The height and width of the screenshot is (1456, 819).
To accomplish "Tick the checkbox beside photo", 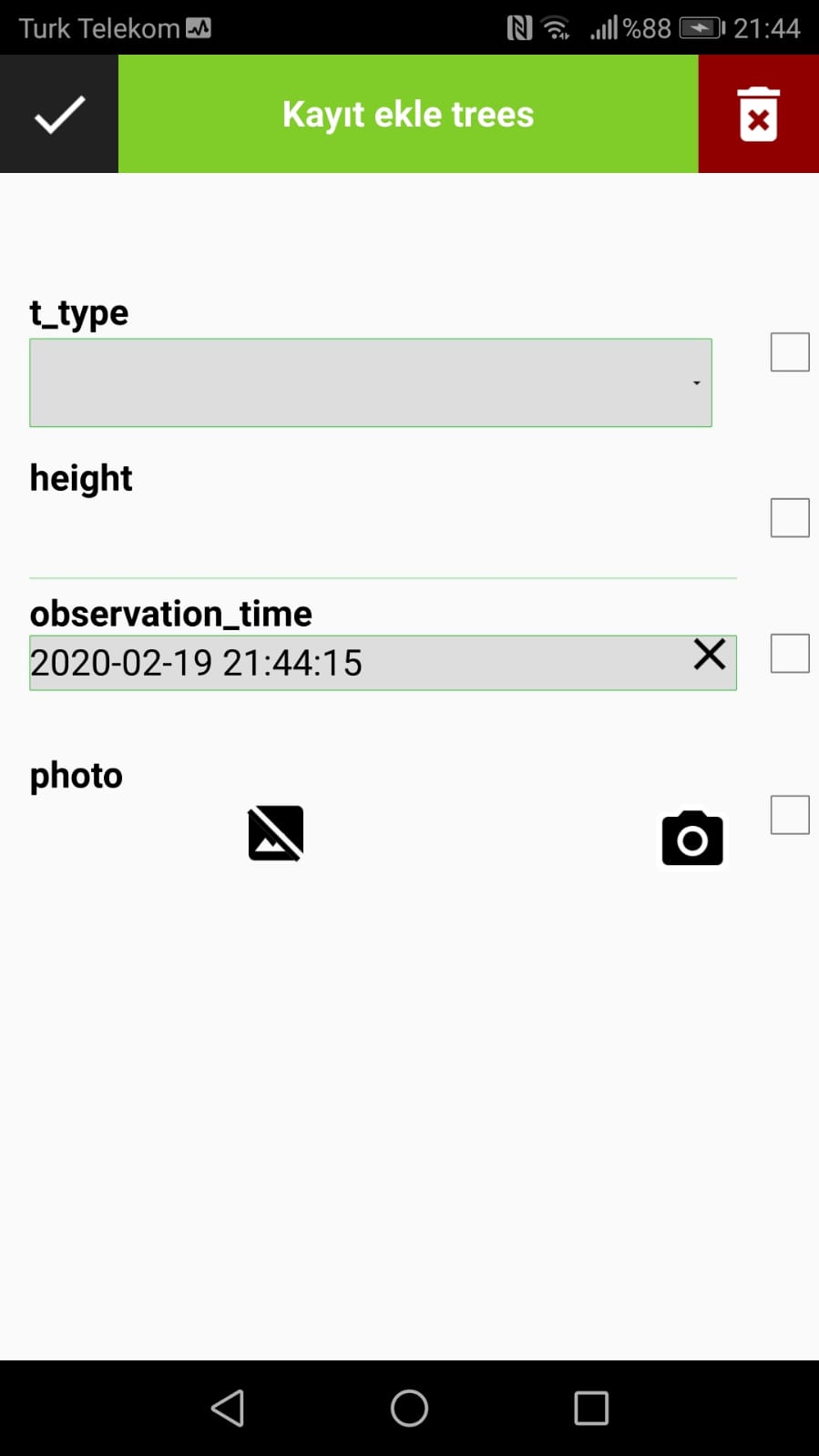I will coord(790,815).
